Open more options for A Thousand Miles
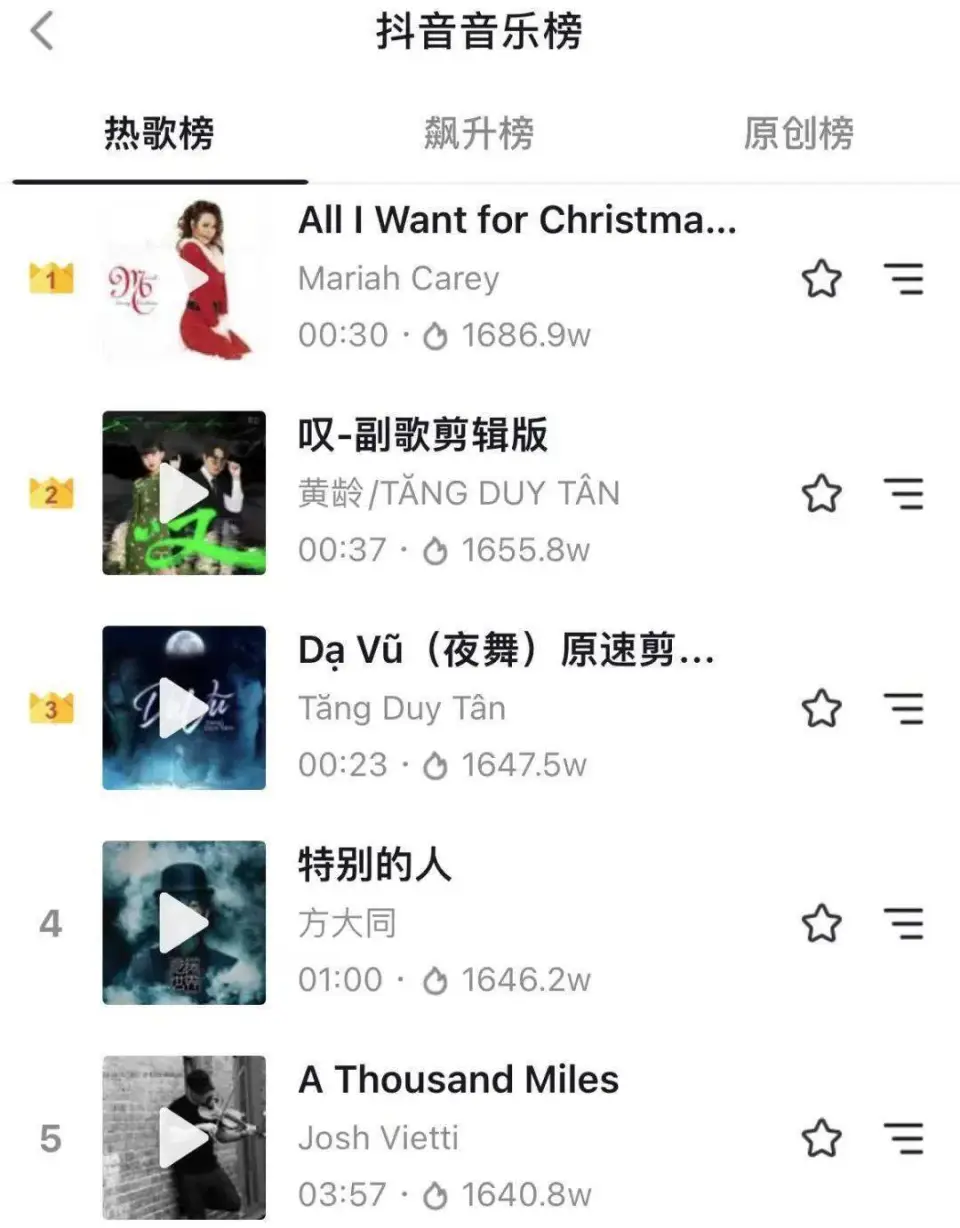The height and width of the screenshot is (1228, 960). (904, 1138)
